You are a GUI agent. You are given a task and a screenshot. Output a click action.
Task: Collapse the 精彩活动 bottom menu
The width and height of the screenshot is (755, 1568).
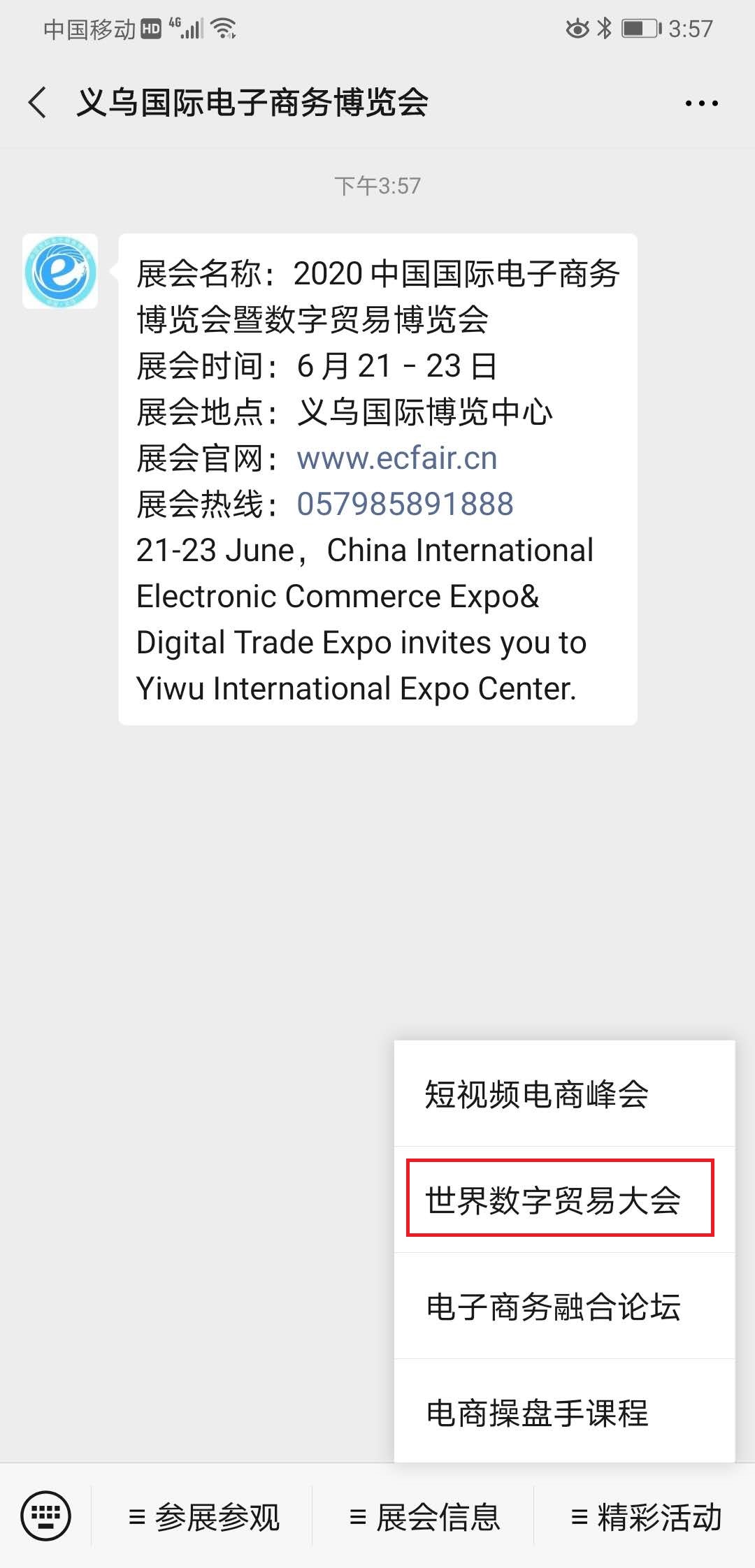645,1517
